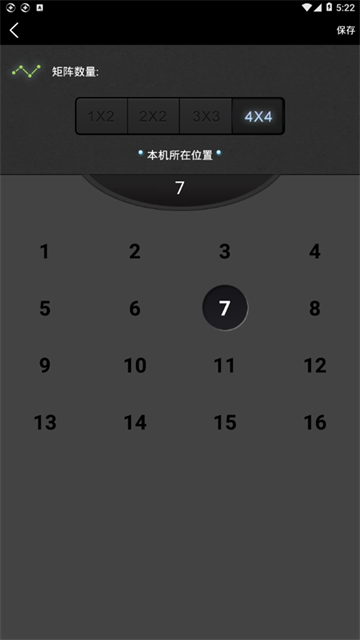The height and width of the screenshot is (640, 360).
Task: Select position 16 in the grid
Action: tap(315, 422)
